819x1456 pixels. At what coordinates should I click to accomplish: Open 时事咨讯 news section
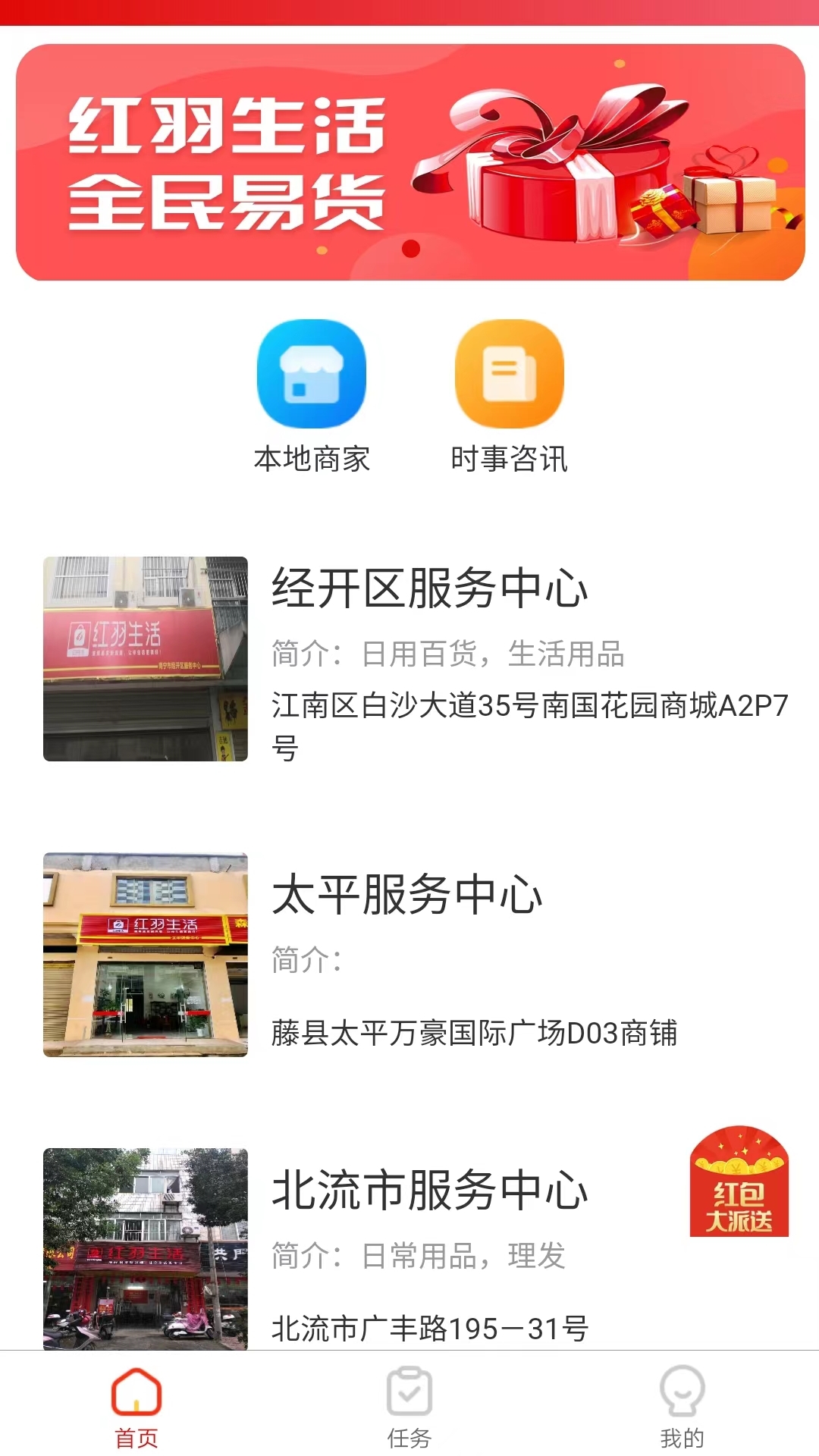click(x=509, y=396)
